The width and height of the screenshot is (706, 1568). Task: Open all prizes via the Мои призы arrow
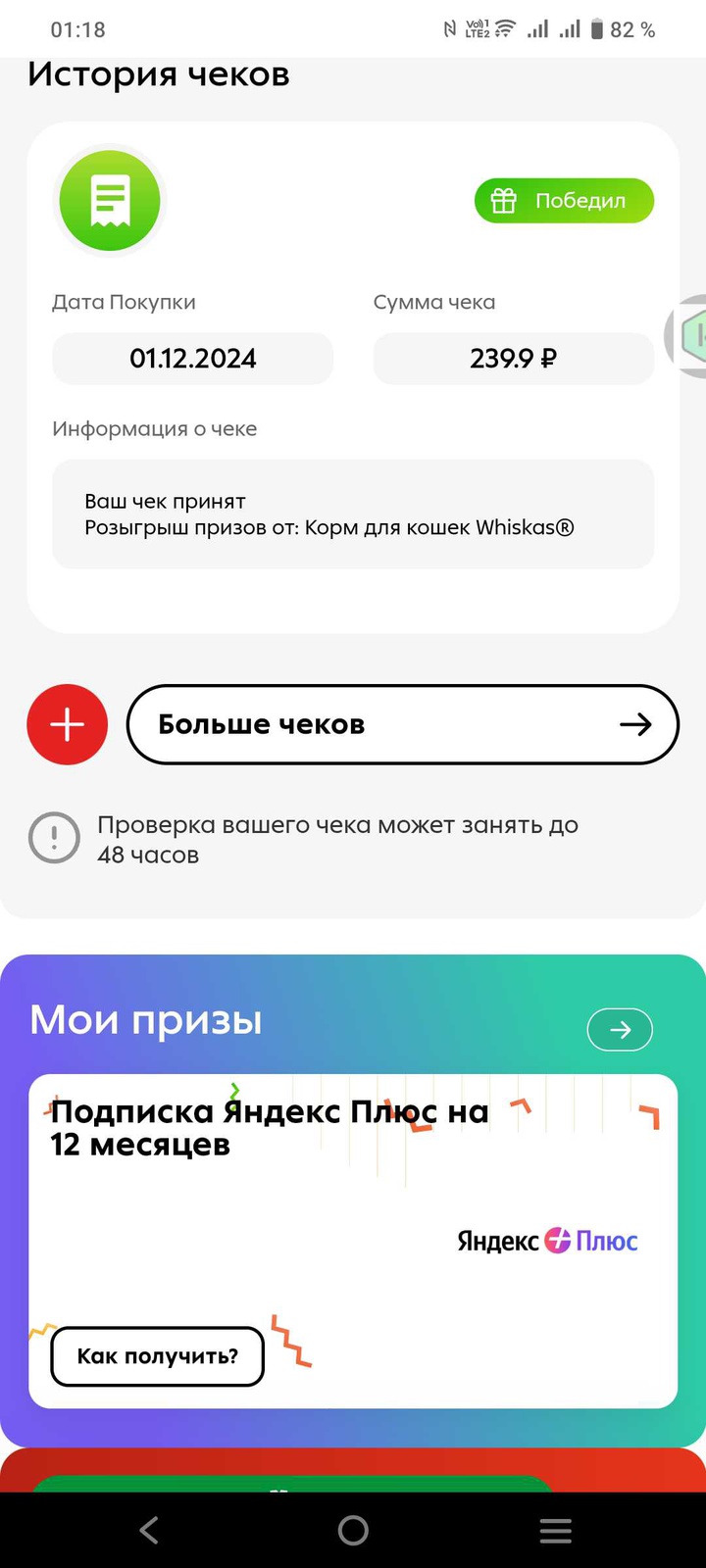coord(620,1029)
